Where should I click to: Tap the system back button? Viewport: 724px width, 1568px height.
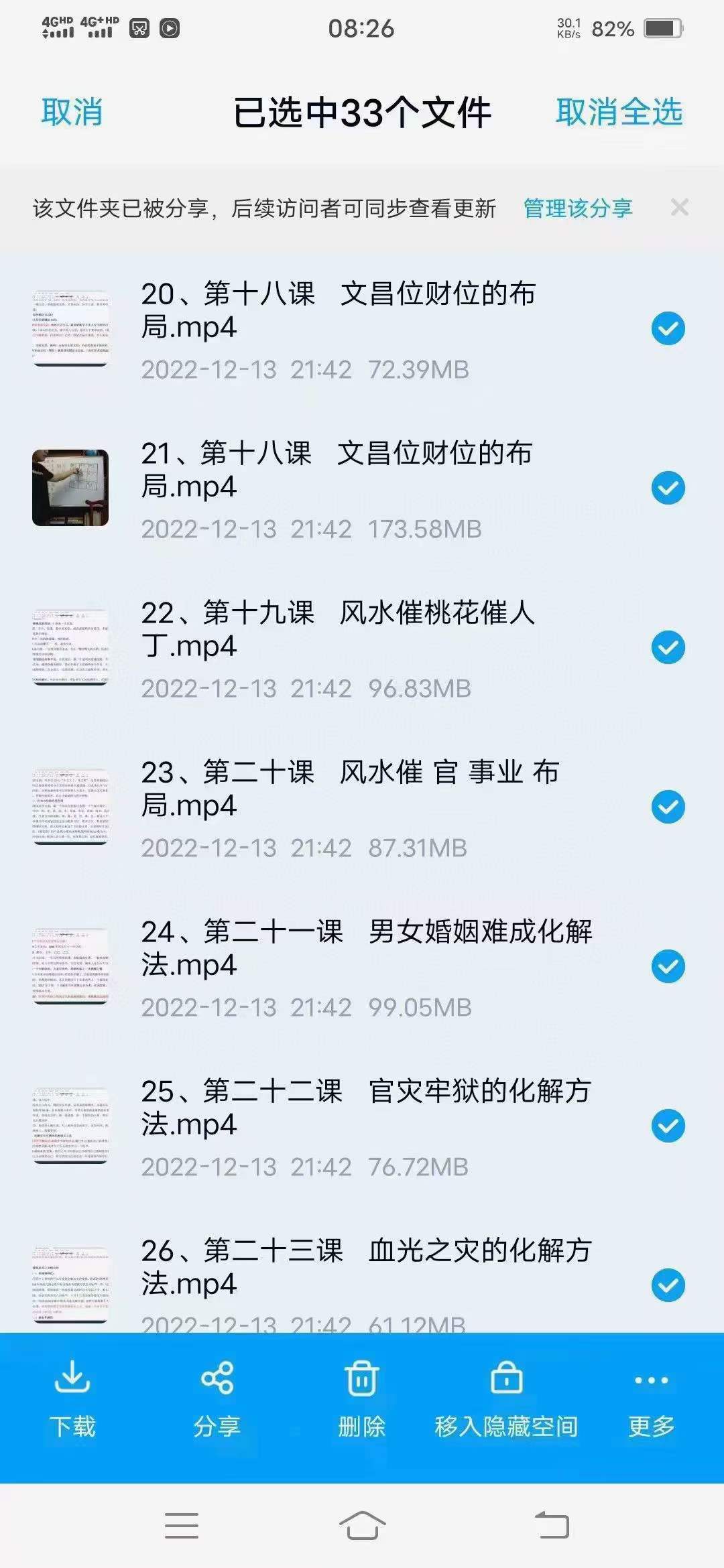[552, 1526]
